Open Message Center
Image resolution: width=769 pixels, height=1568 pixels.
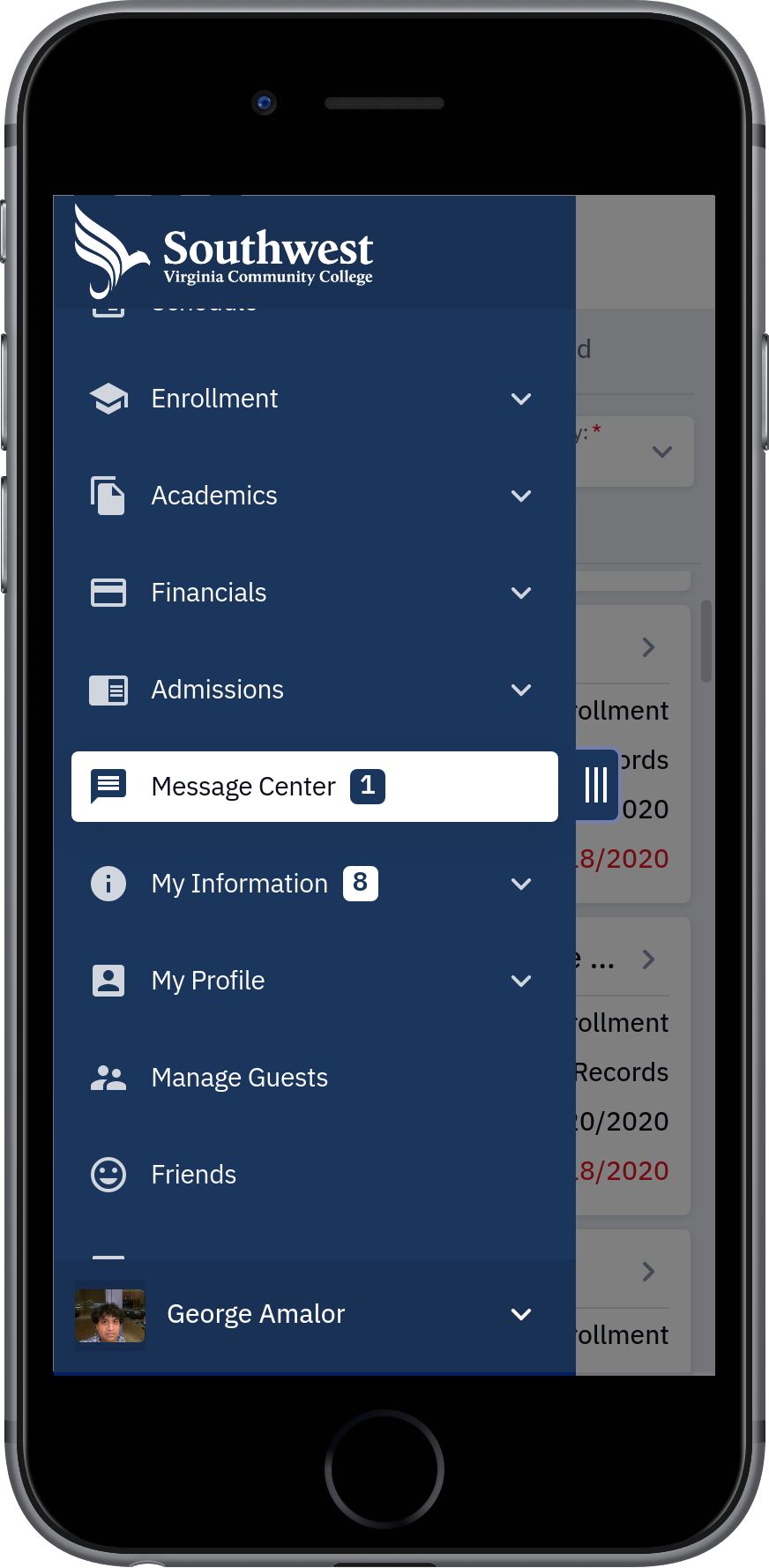(315, 787)
